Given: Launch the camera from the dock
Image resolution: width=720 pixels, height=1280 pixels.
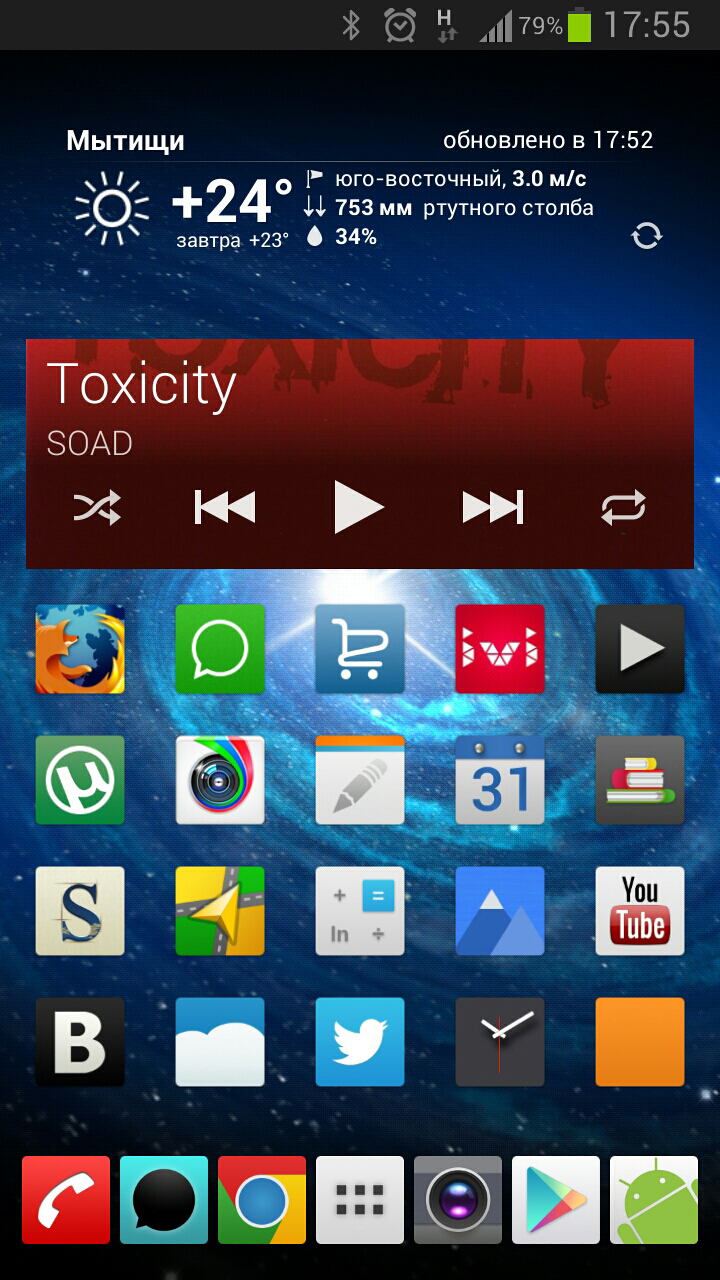Looking at the screenshot, I should pos(458,1200).
